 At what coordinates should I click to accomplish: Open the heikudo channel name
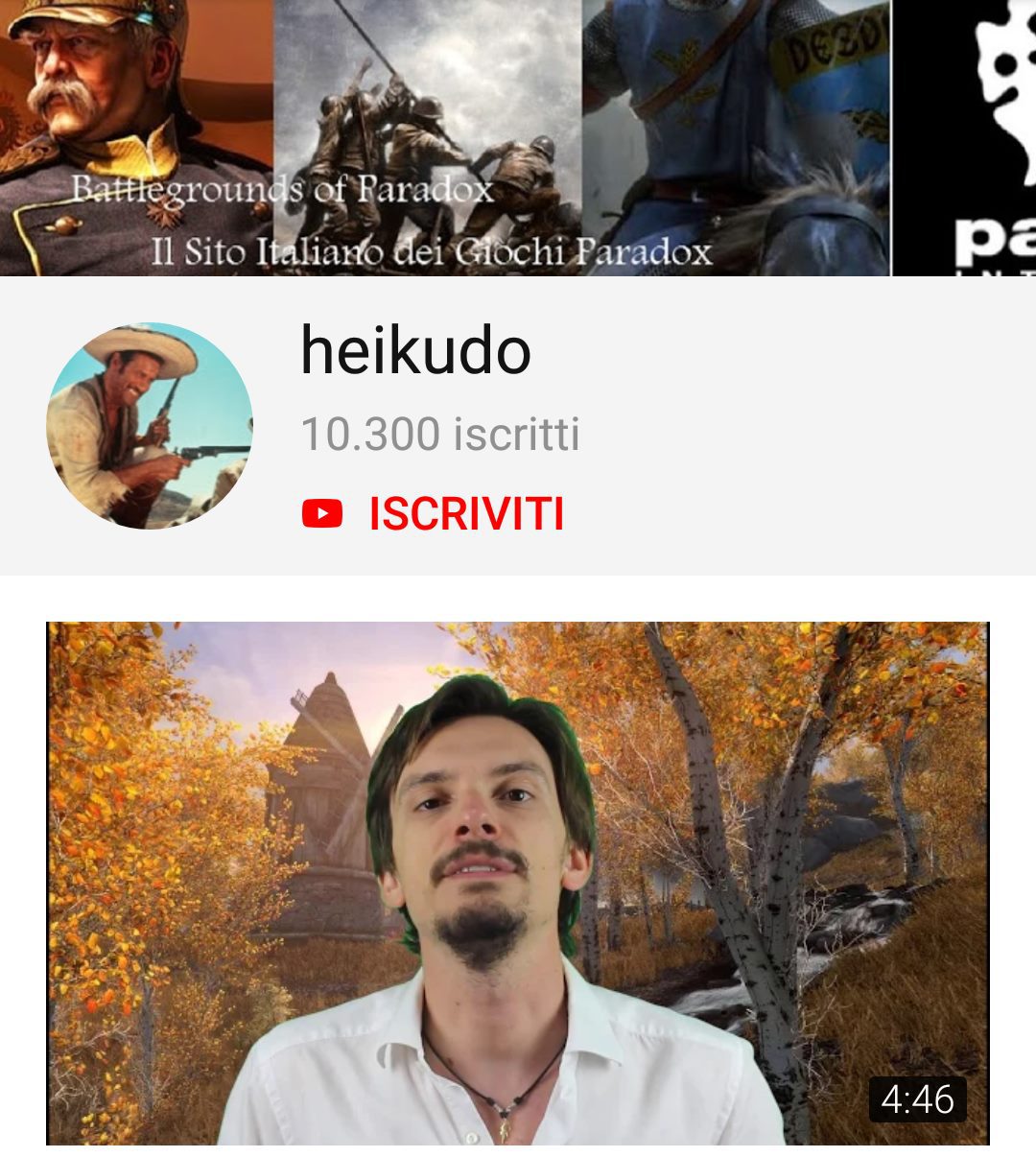[415, 350]
